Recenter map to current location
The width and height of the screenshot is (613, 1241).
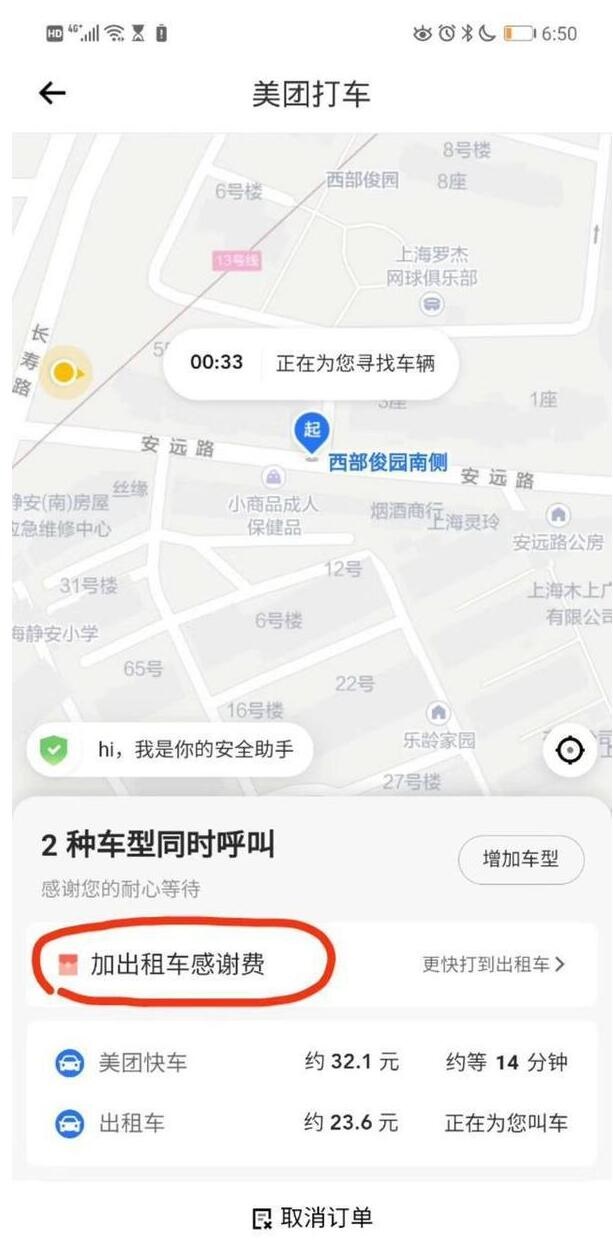(570, 750)
